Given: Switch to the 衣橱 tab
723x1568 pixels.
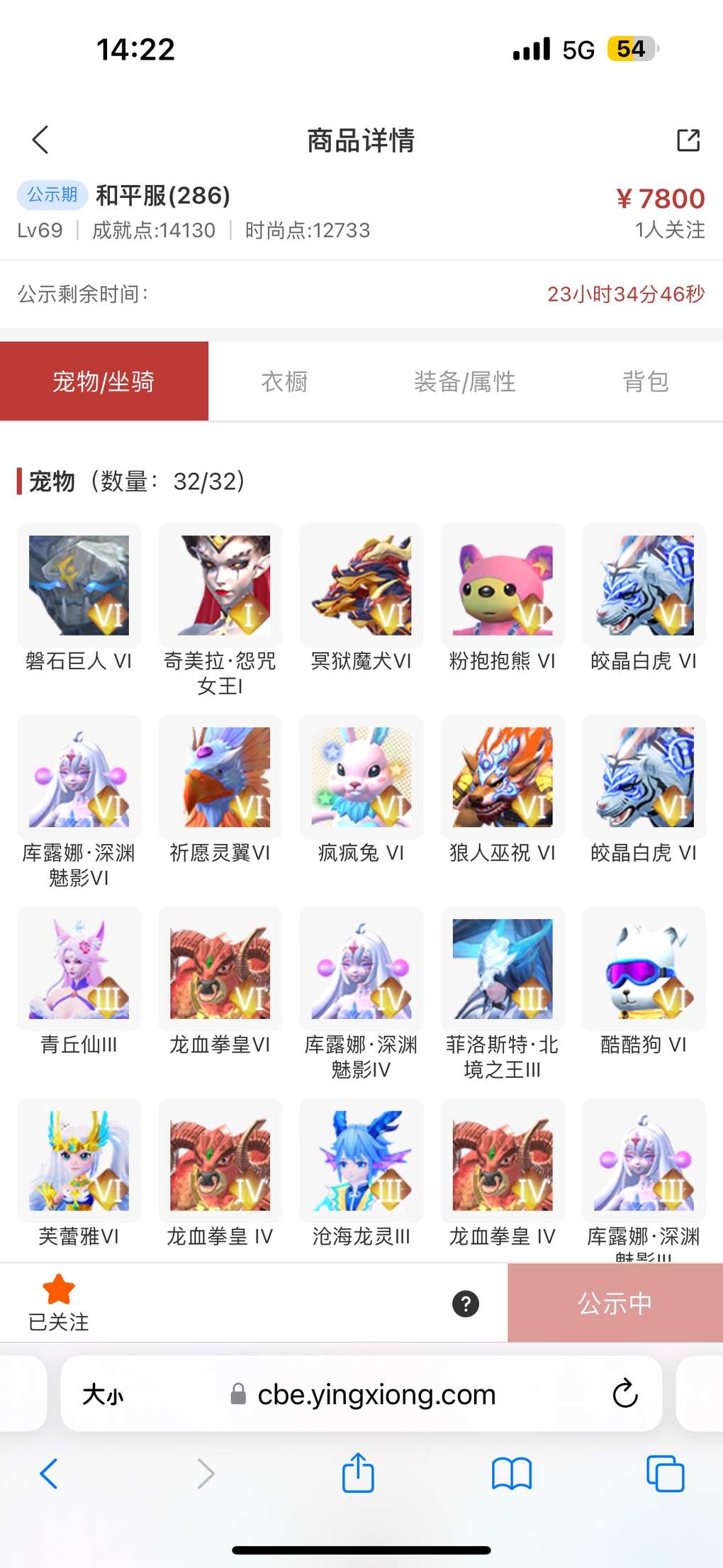Looking at the screenshot, I should [284, 382].
